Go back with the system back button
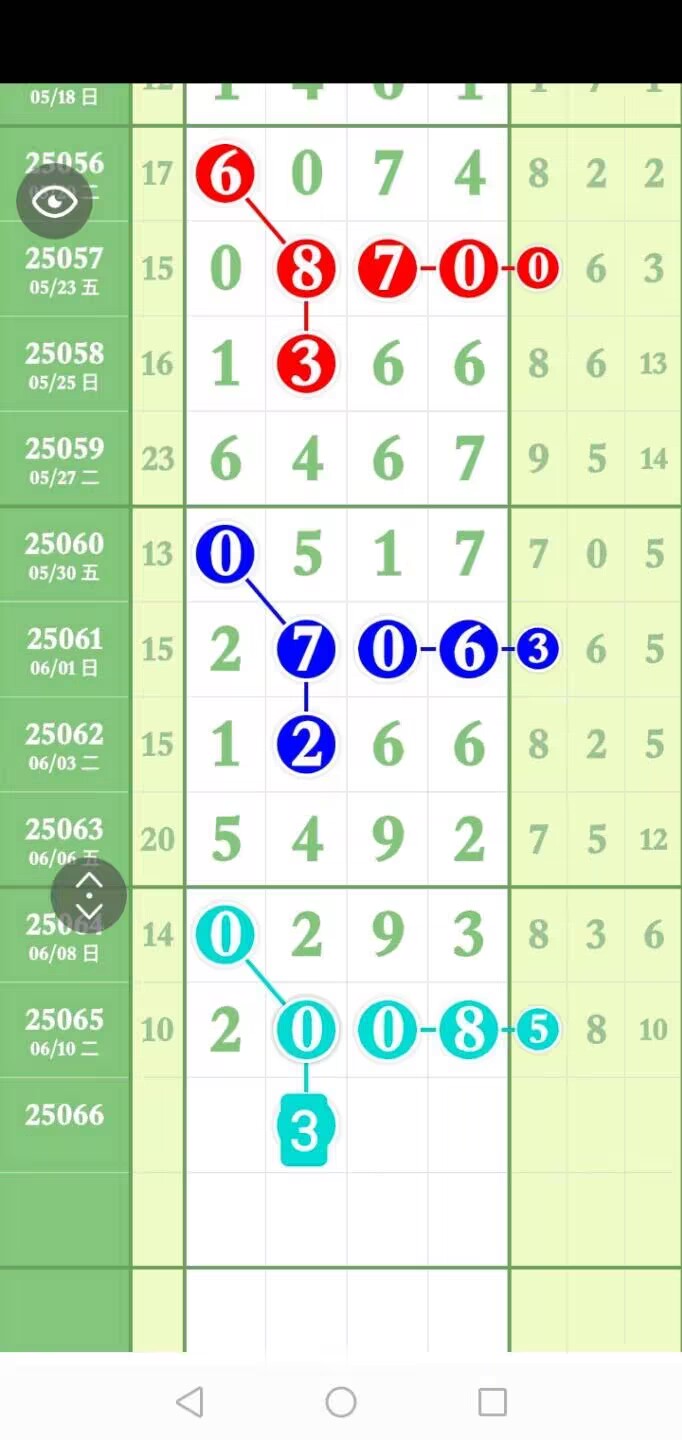 click(x=189, y=1402)
